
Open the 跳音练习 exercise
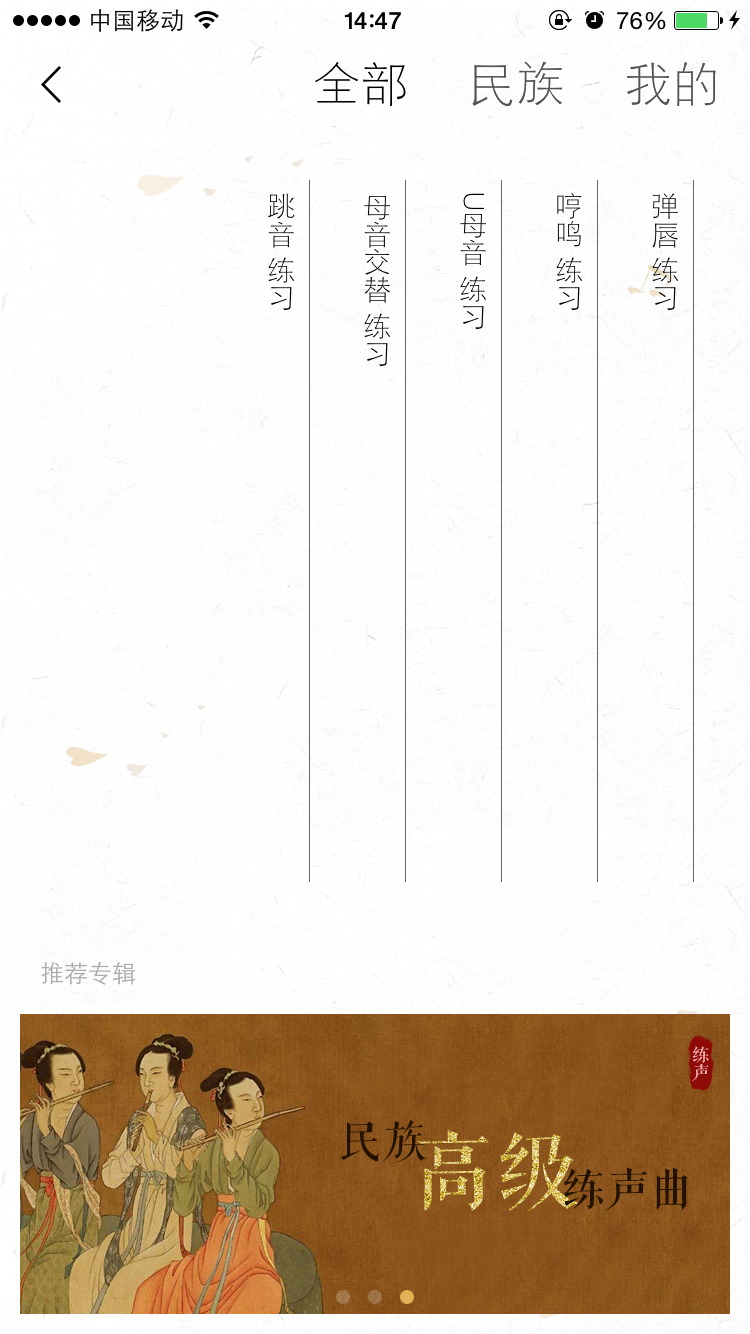[x=281, y=252]
